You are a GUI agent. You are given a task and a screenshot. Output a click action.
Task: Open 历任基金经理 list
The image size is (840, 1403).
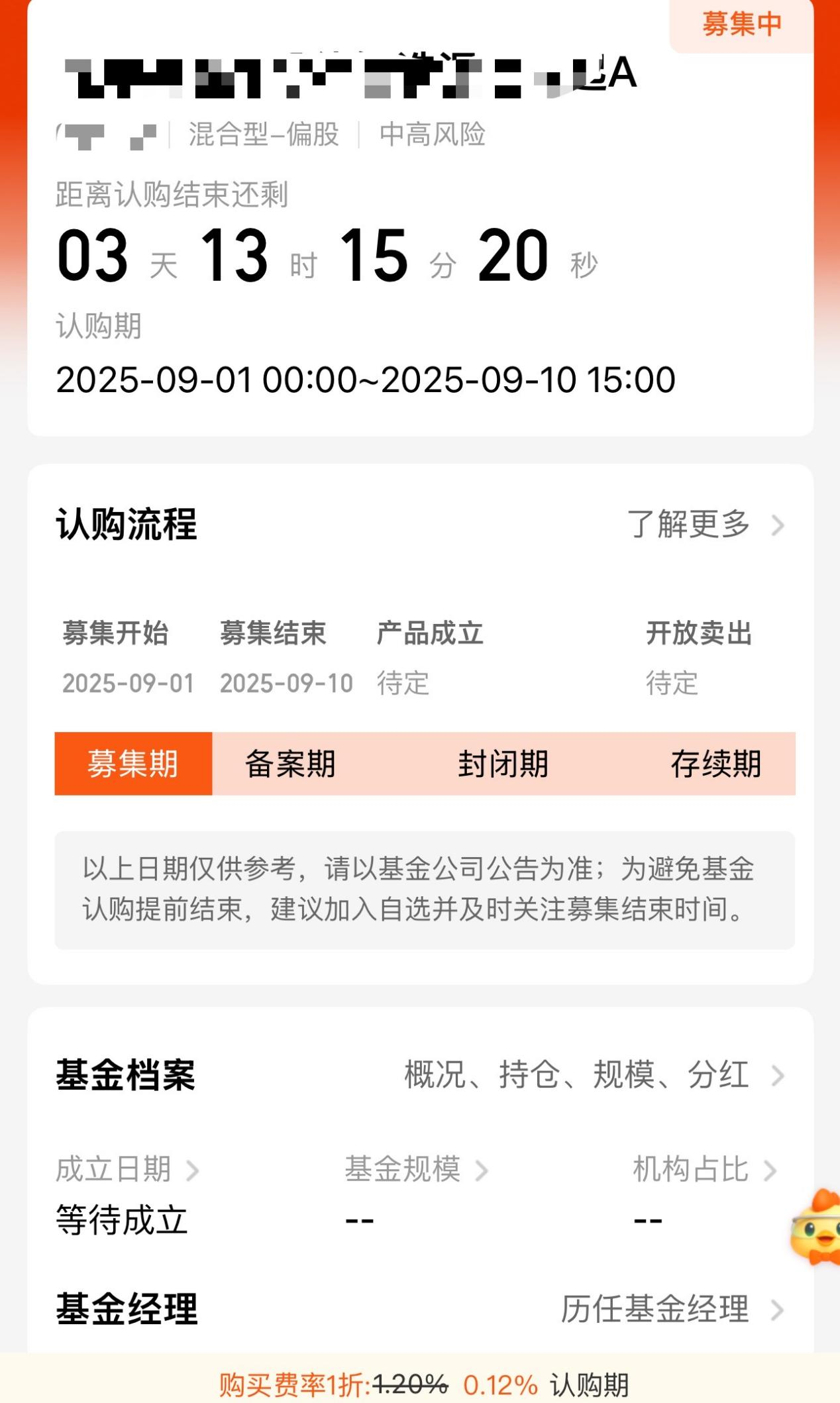pos(671,1309)
